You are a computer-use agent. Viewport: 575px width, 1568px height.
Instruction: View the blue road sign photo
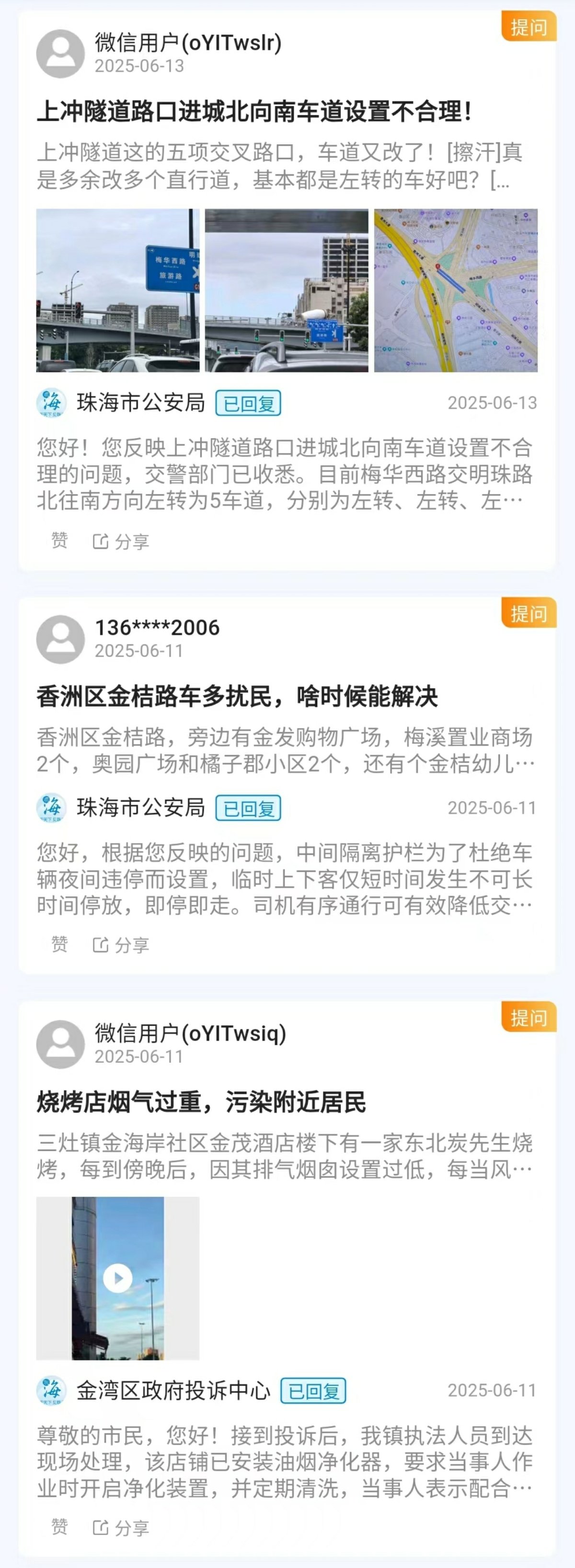click(118, 290)
